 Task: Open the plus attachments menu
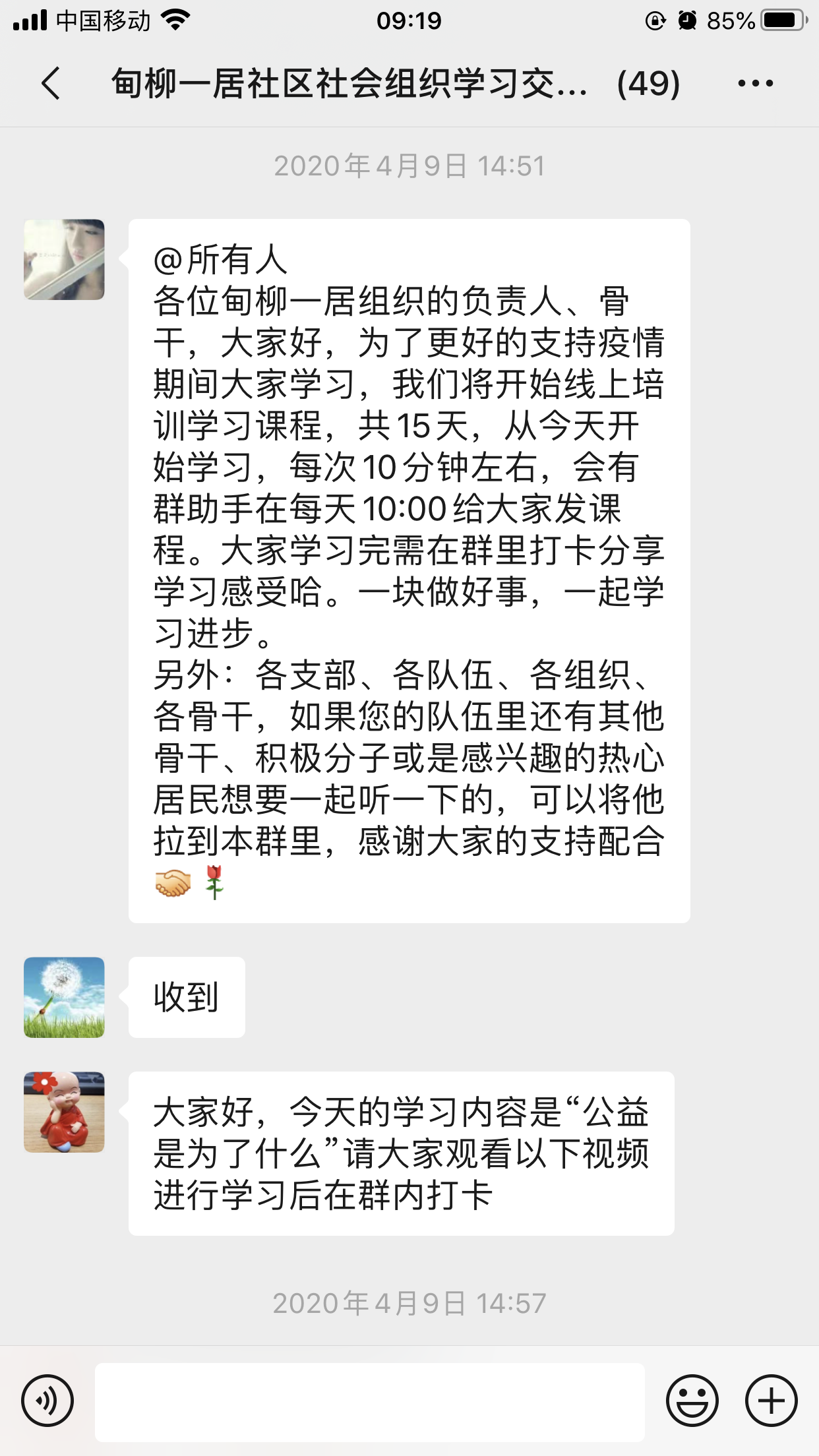coord(771,1401)
